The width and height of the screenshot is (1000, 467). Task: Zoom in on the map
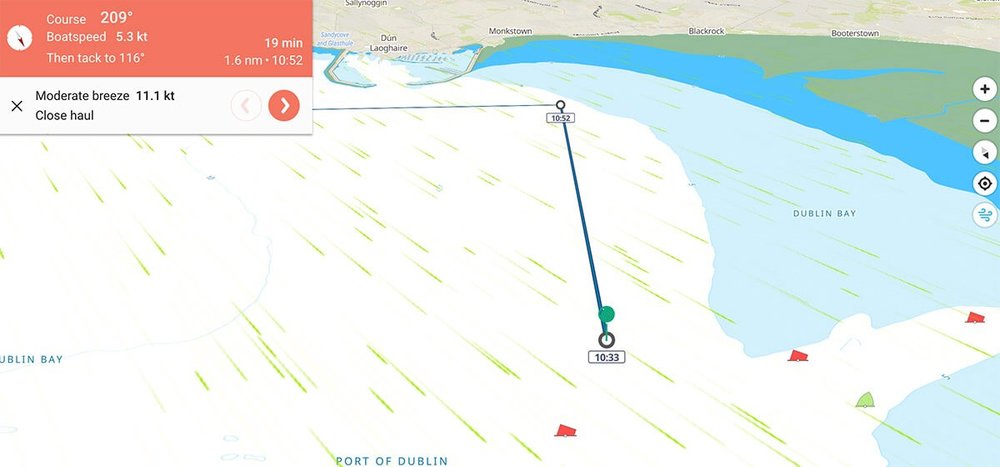tap(985, 89)
